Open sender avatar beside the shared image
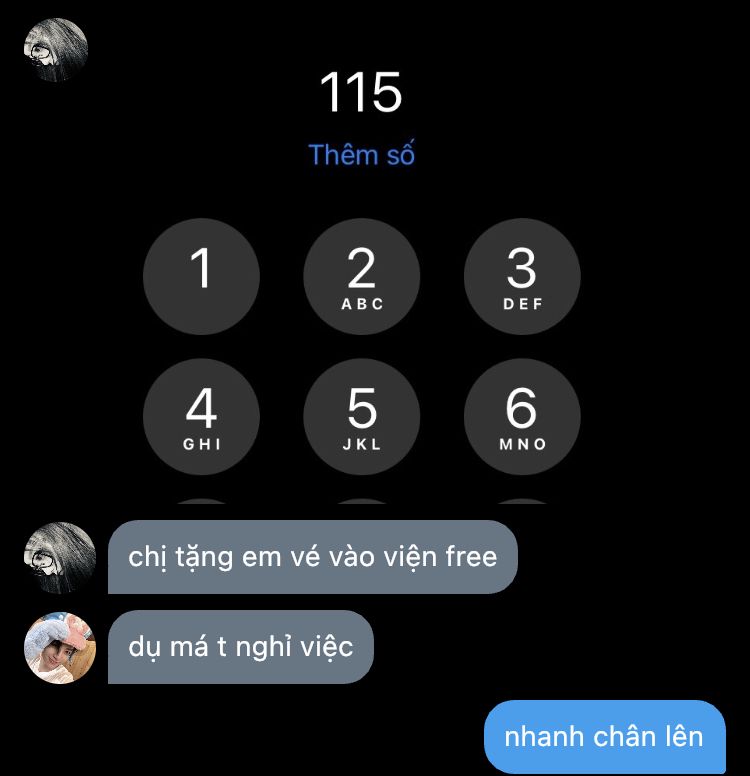 click(55, 49)
